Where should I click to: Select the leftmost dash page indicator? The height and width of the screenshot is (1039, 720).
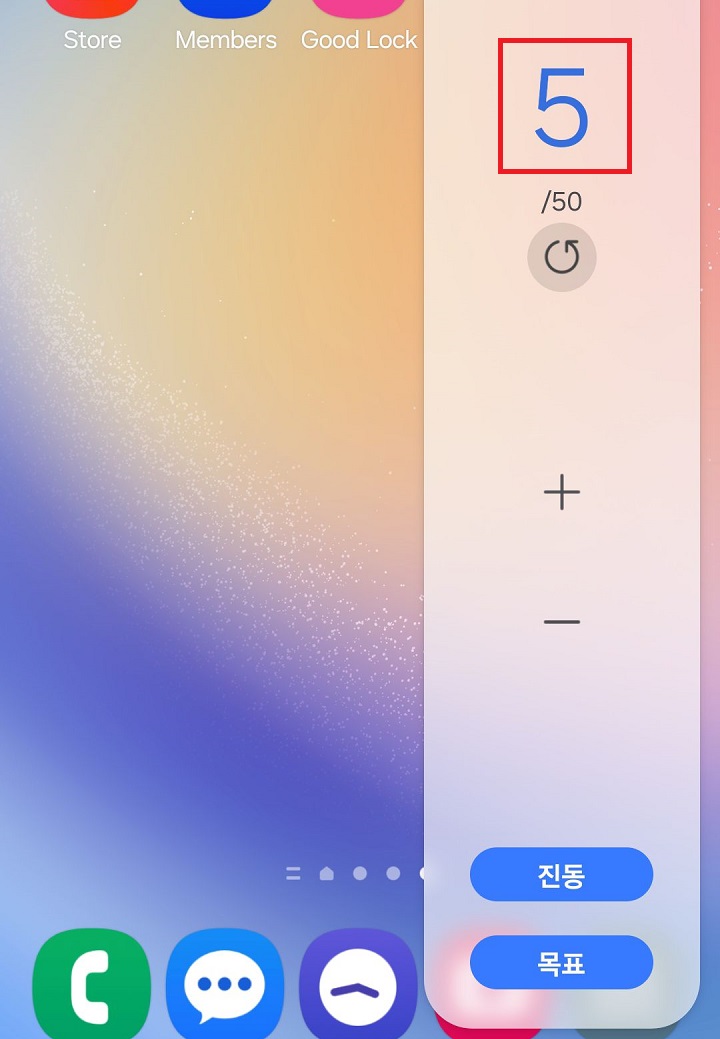[293, 872]
